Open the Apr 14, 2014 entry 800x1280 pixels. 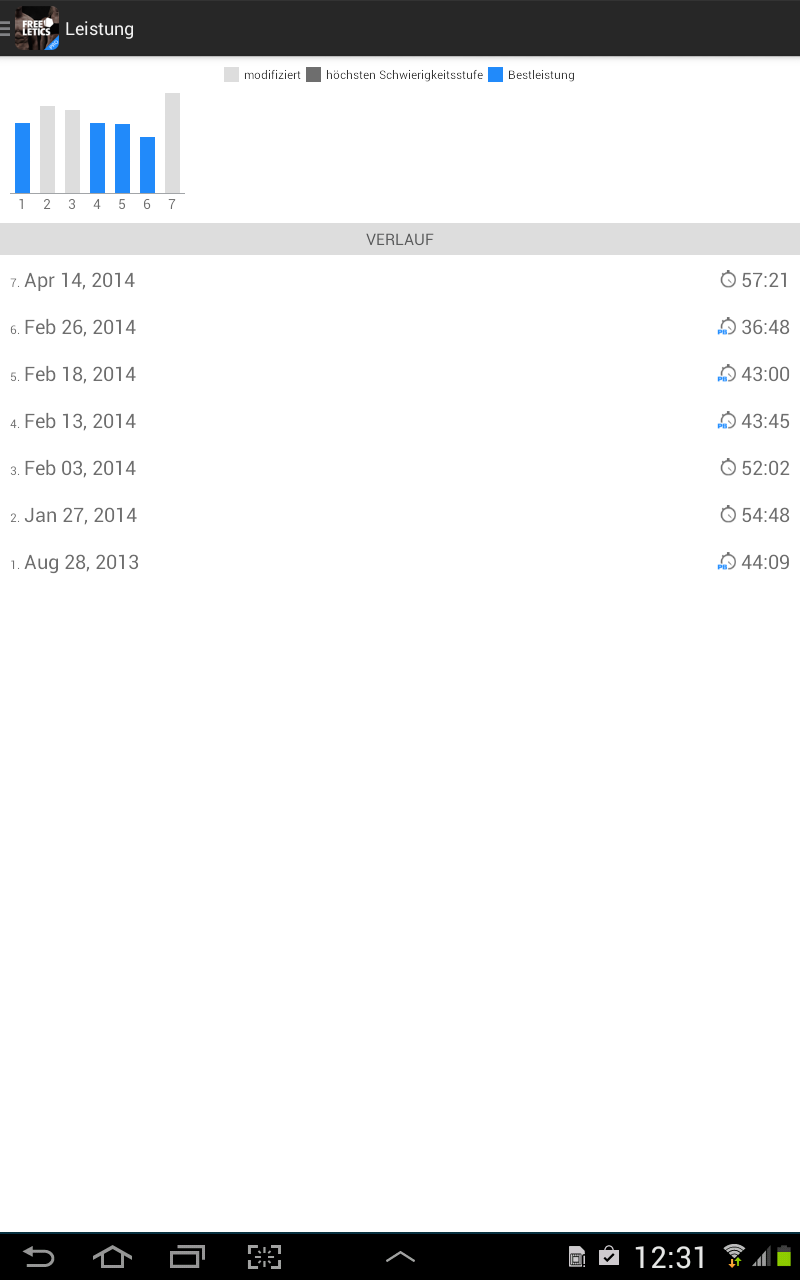(x=400, y=280)
